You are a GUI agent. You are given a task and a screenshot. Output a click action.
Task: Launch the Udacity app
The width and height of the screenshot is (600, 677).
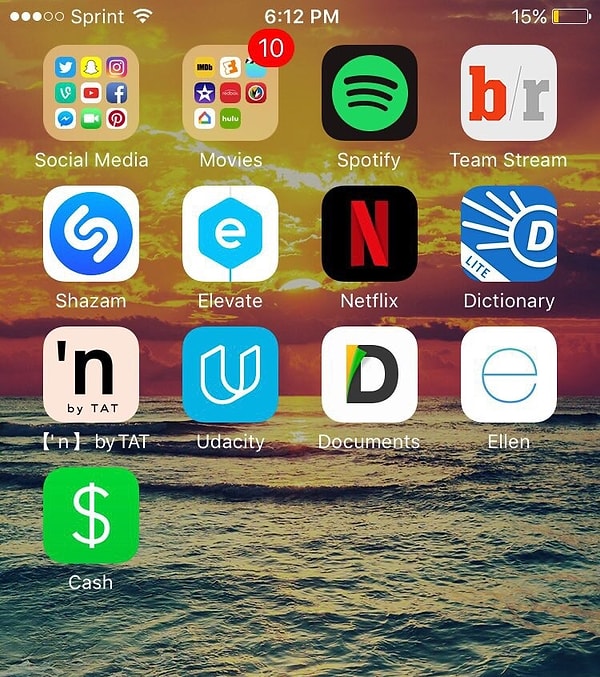pos(230,375)
